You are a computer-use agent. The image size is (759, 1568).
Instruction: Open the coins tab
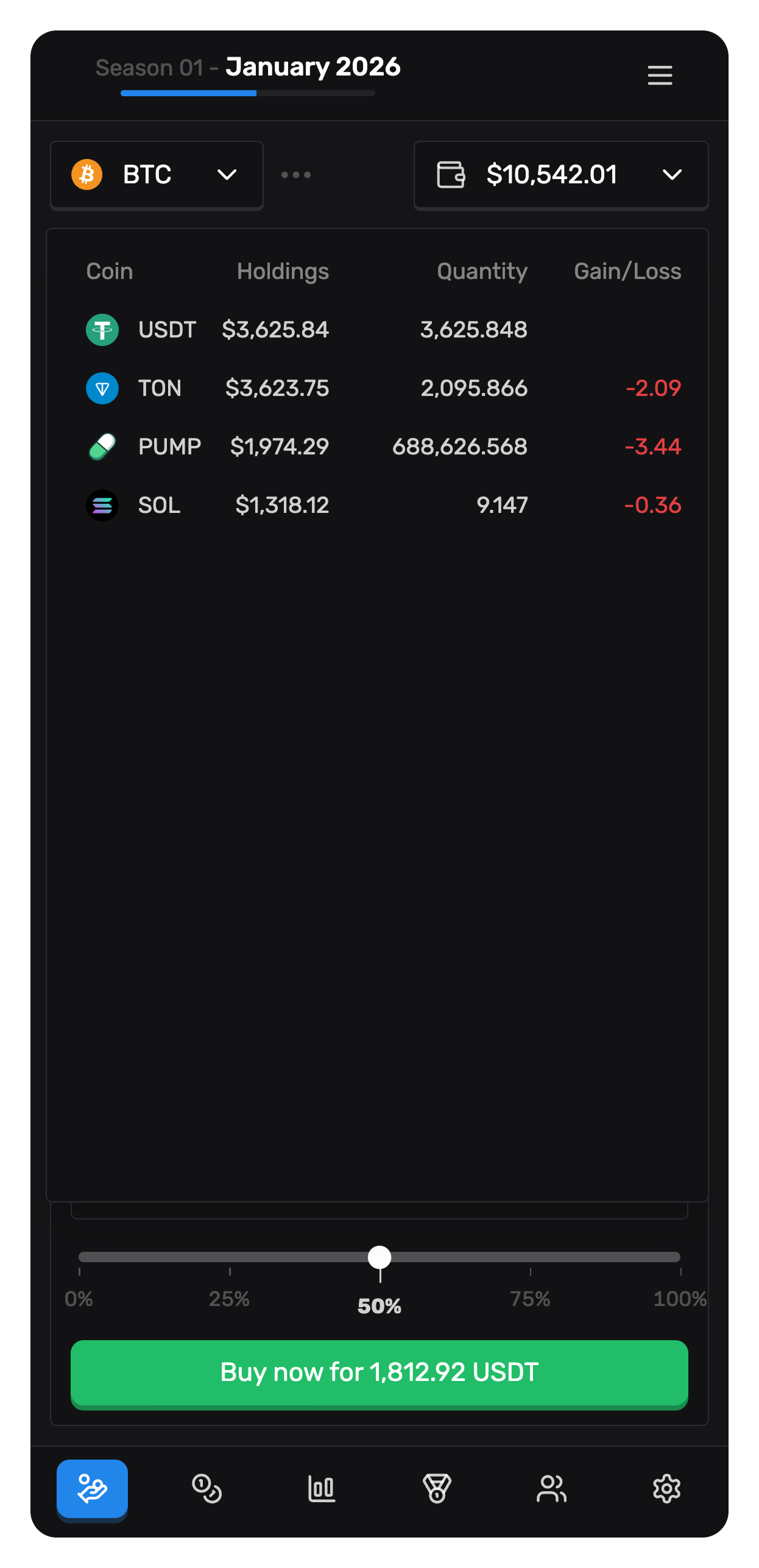pyautogui.click(x=207, y=1489)
